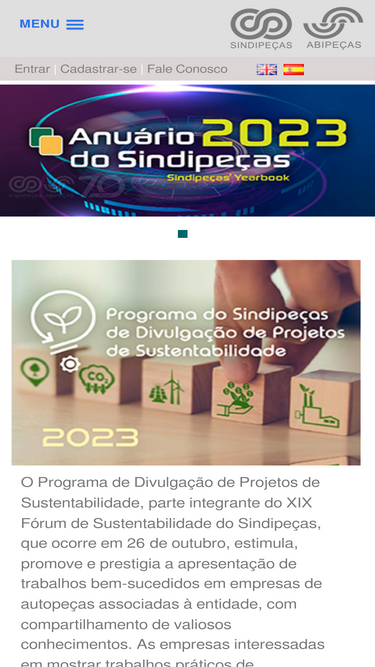This screenshot has width=375, height=667.
Task: Switch site language to English flag
Action: tap(267, 69)
